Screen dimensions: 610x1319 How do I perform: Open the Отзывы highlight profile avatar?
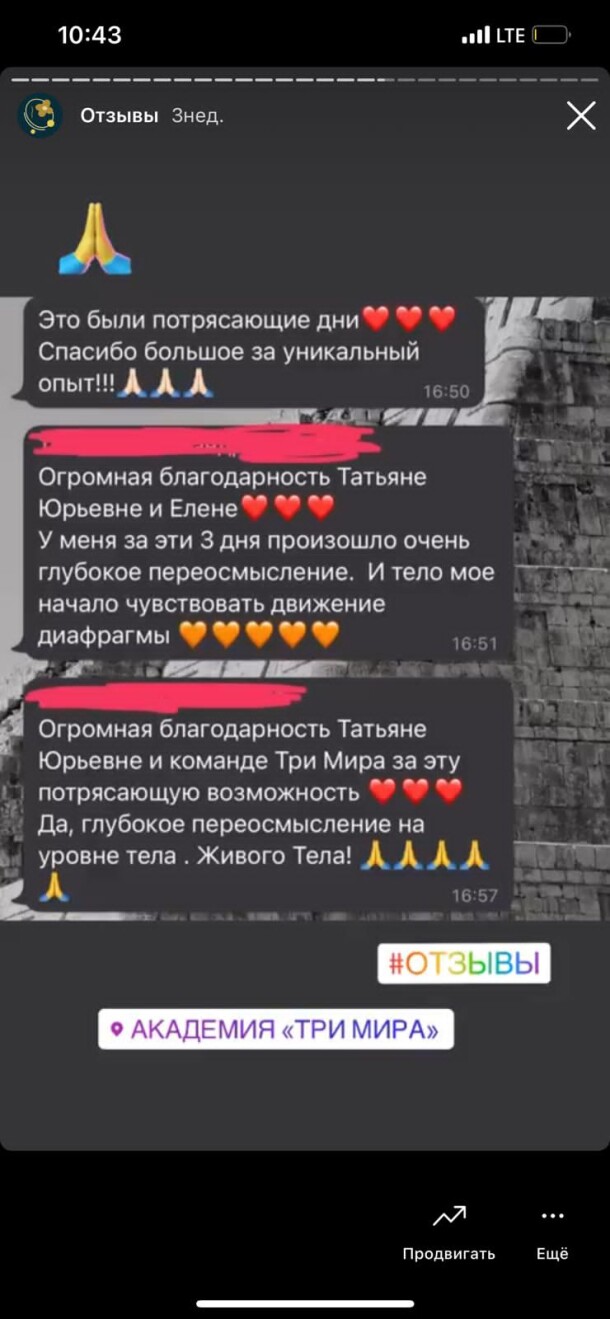tap(41, 116)
